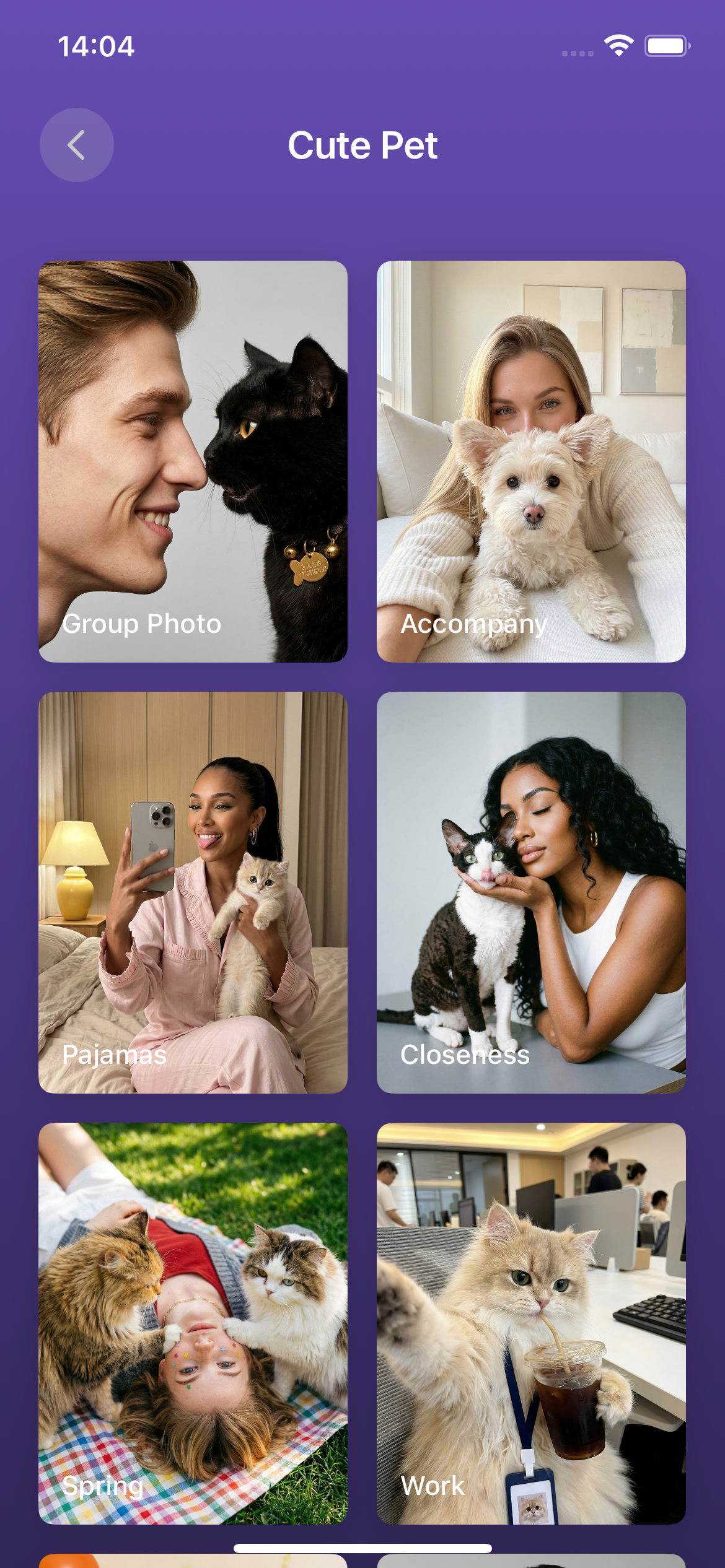The height and width of the screenshot is (1568, 725).
Task: Tap the Work cat template
Action: 531,1323
